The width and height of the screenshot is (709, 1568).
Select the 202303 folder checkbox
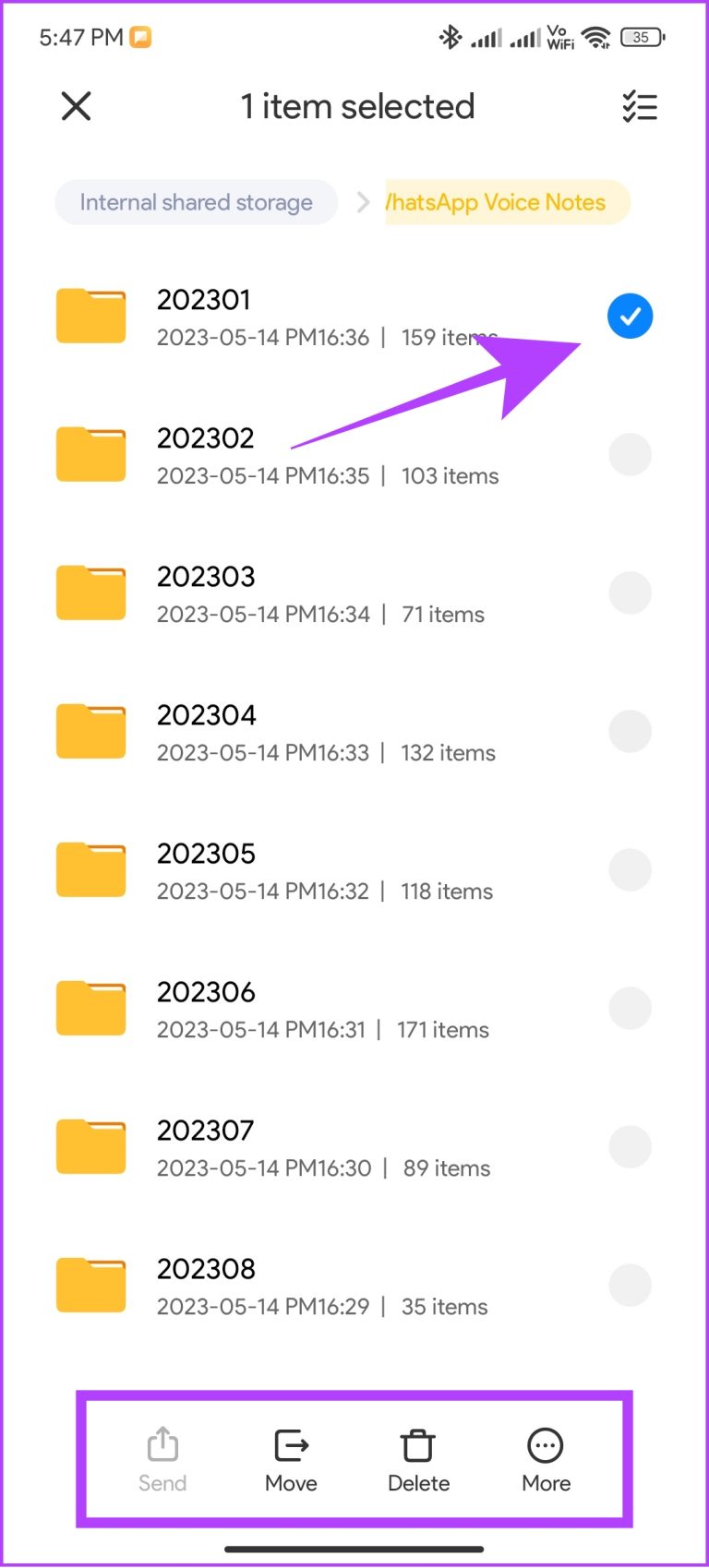pos(630,593)
